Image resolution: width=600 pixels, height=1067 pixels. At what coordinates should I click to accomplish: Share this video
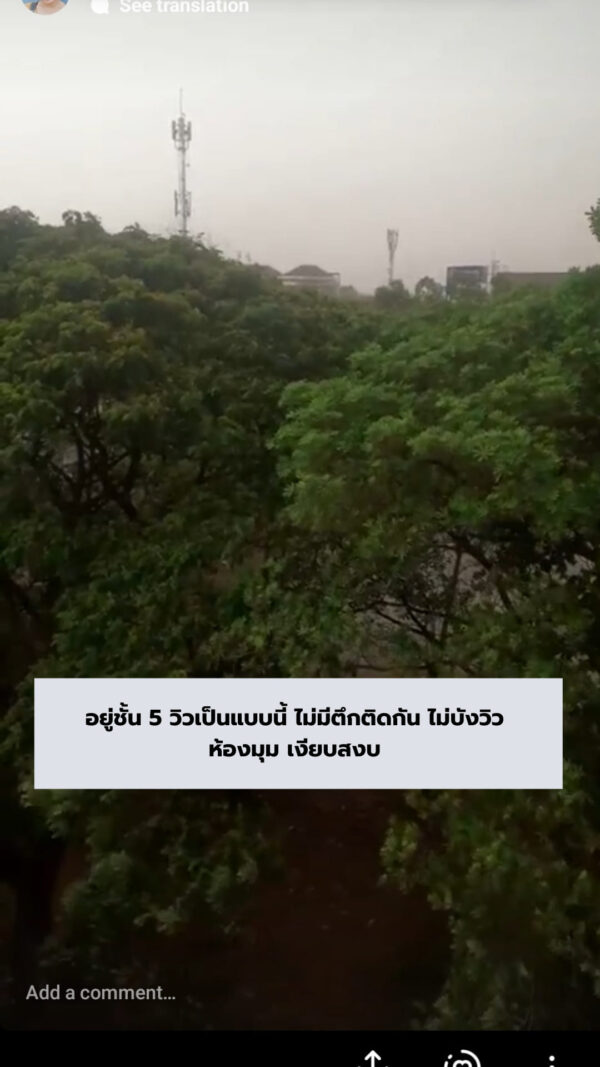click(374, 1059)
